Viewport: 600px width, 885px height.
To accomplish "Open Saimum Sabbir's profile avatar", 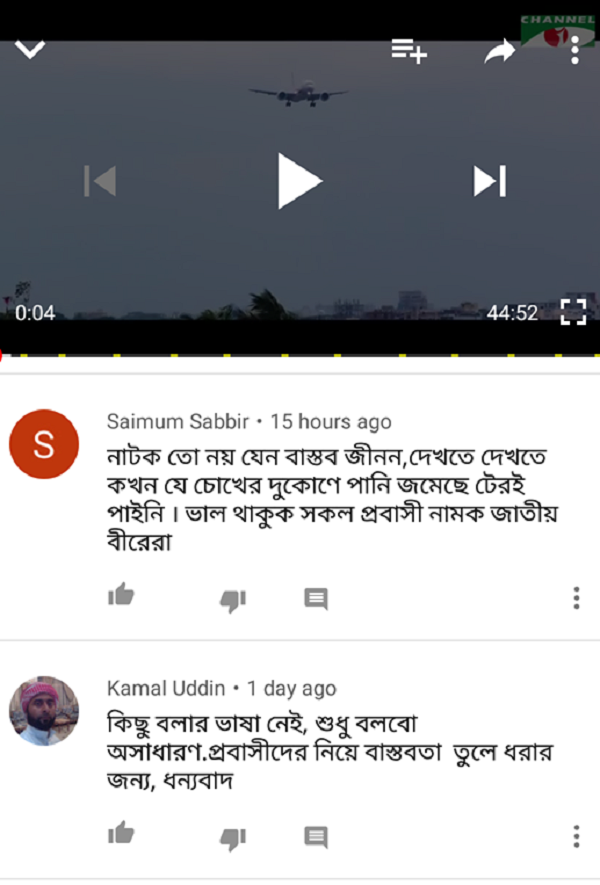I will click(x=44, y=444).
